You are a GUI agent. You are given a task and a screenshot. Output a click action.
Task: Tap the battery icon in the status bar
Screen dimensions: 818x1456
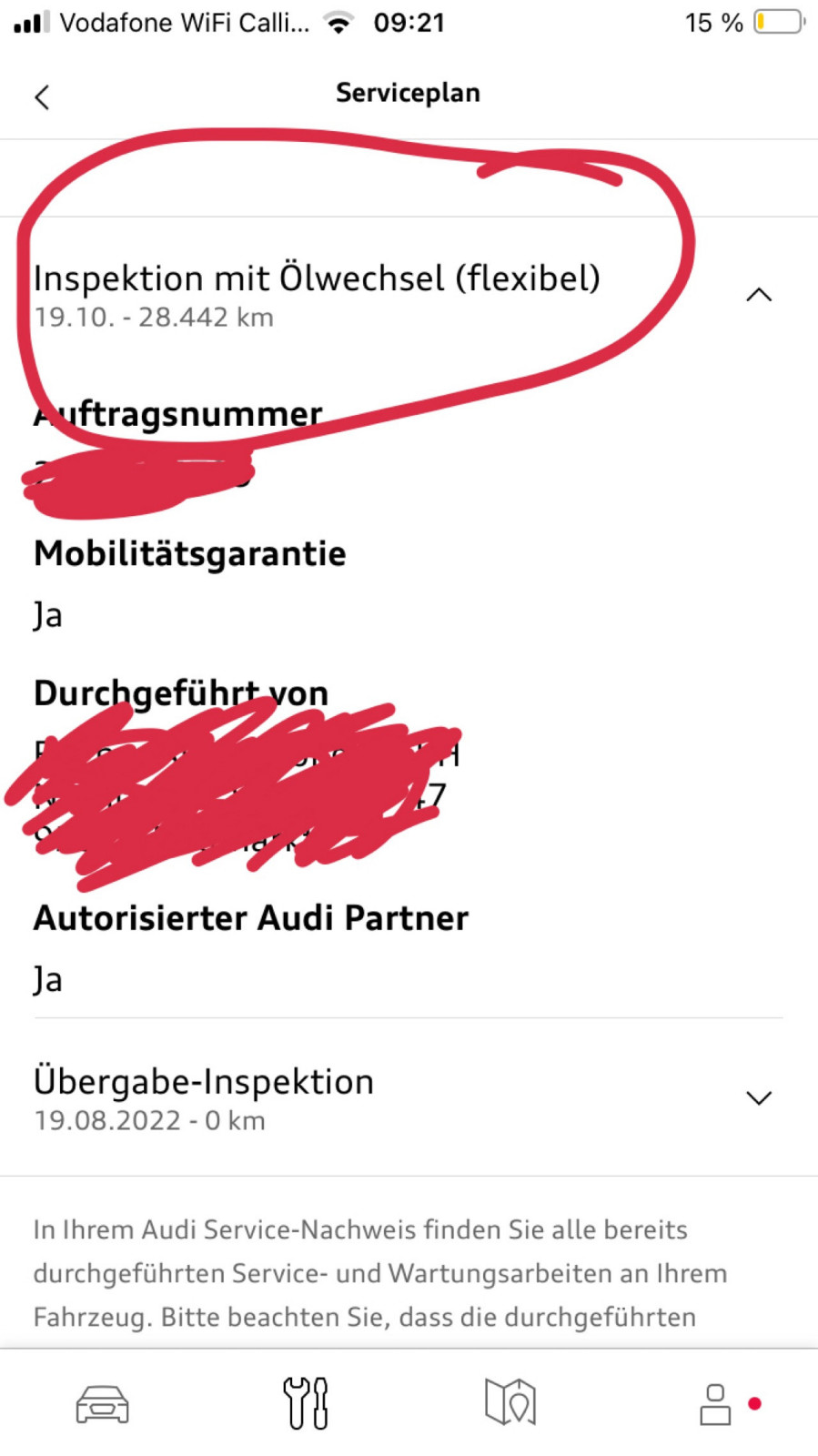(778, 22)
